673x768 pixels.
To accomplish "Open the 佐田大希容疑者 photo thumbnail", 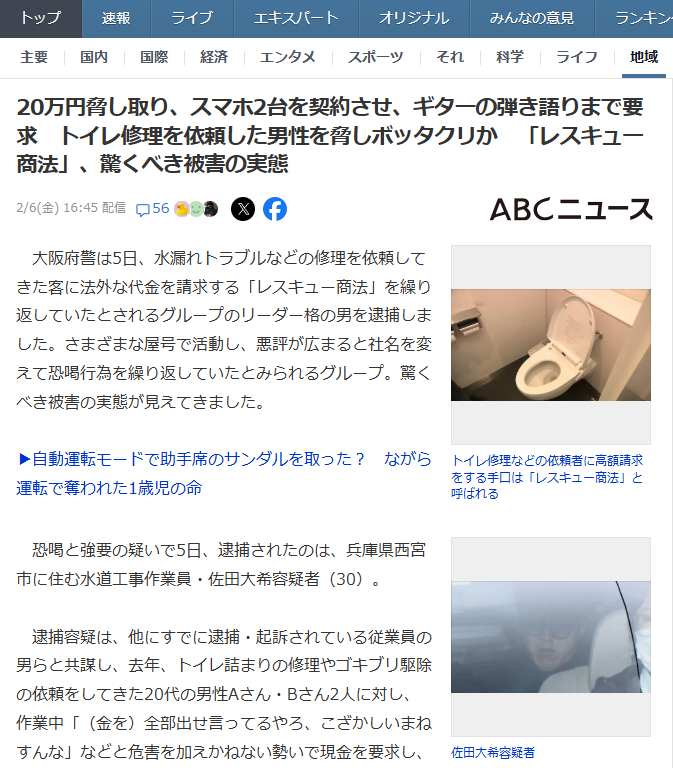I will pos(550,637).
